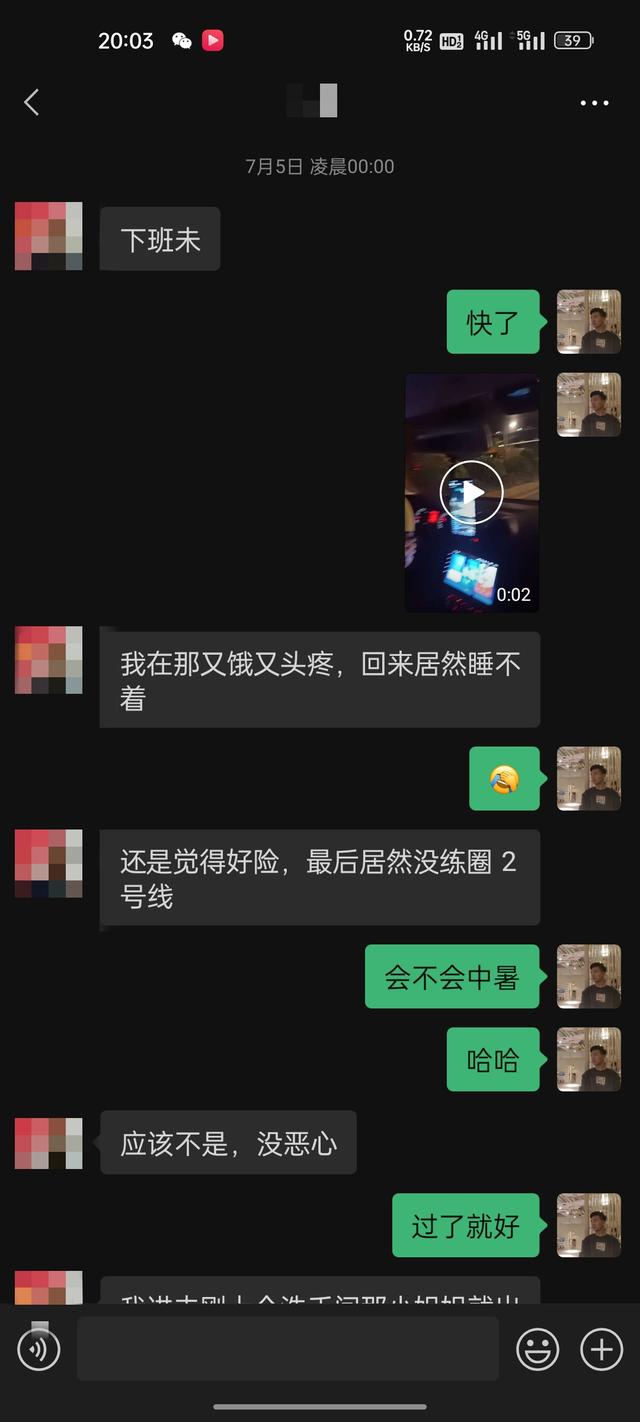Viewport: 640px width, 1422px height.
Task: Open the emoji sticker panel
Action: [x=537, y=1350]
